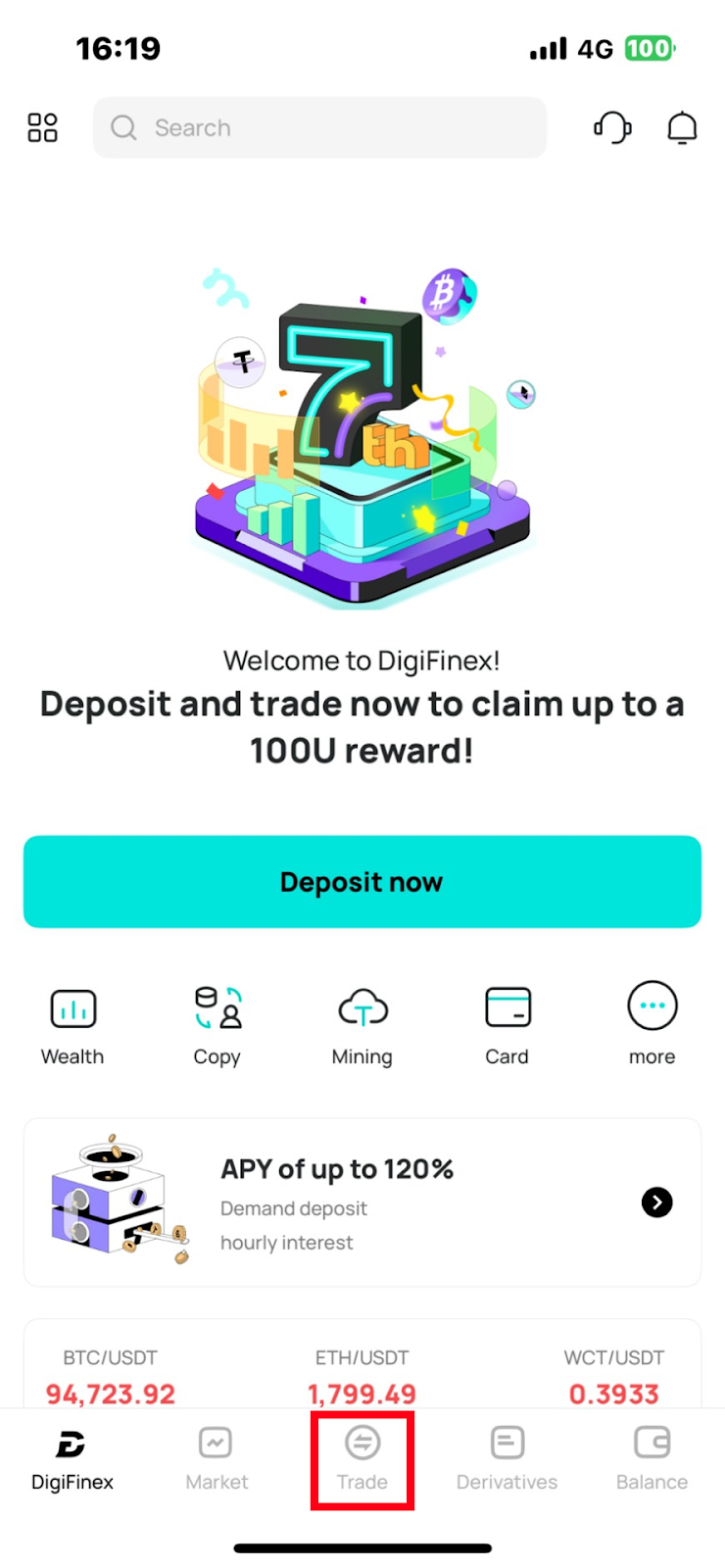Show more shortcuts
Screen dimensions: 725x1568
pos(652,1025)
